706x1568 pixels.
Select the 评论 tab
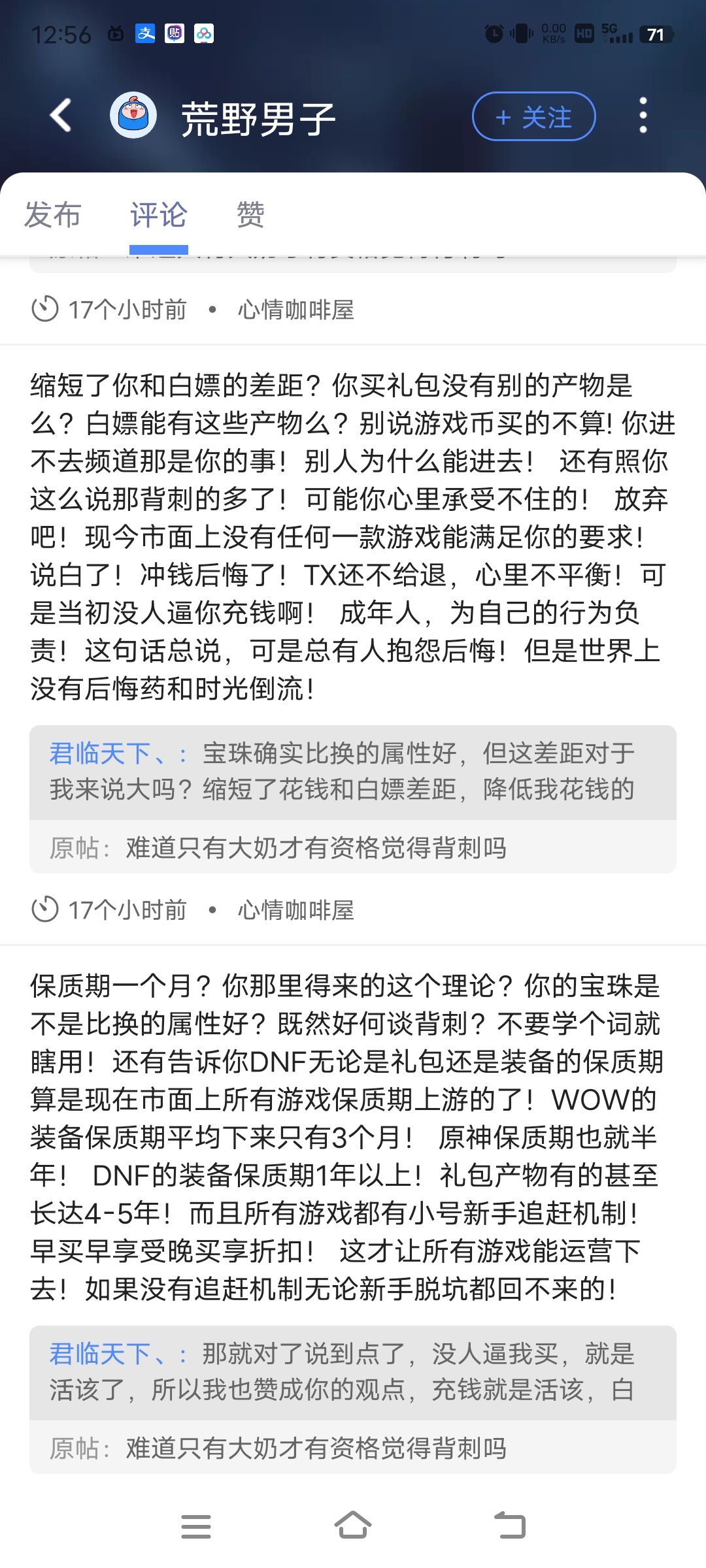pyautogui.click(x=158, y=215)
